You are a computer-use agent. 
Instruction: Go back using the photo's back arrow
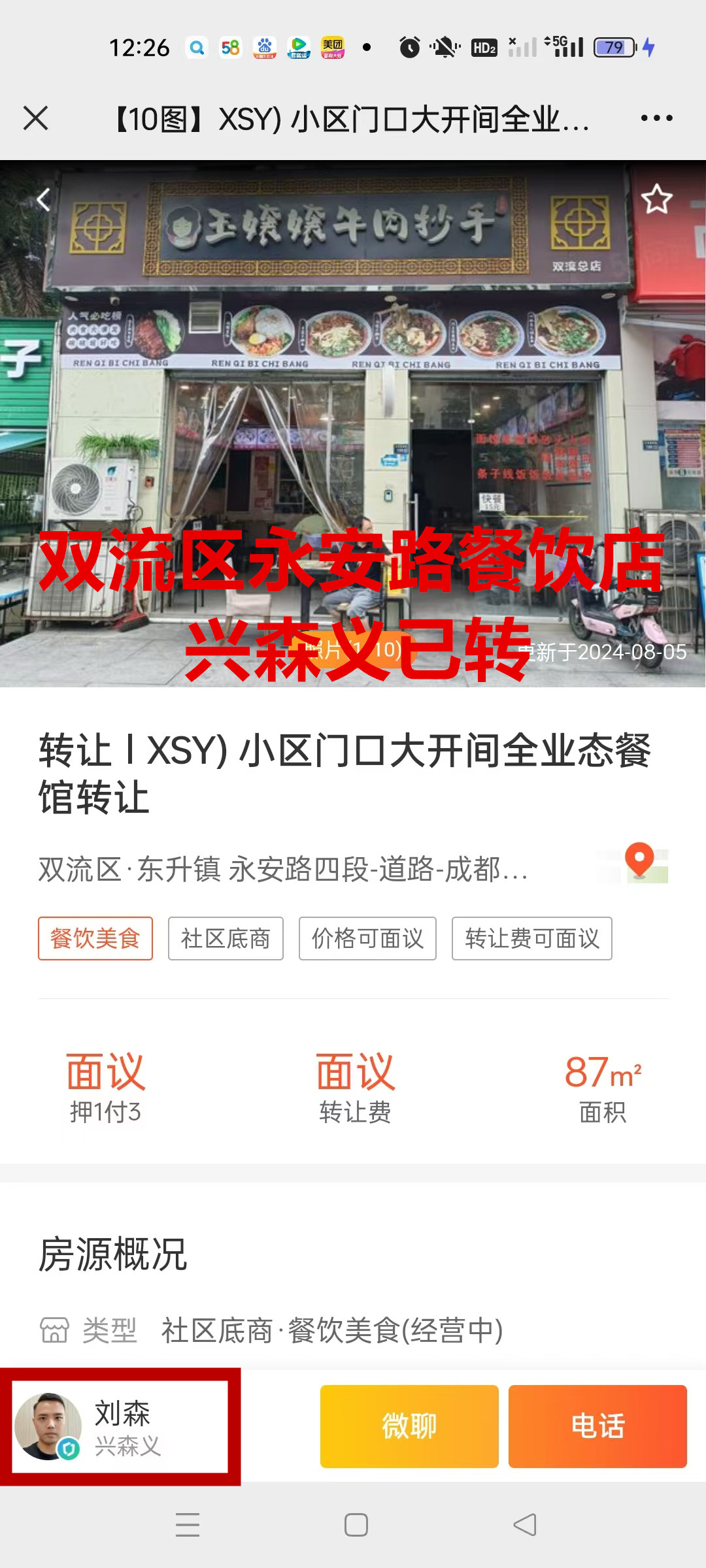click(44, 200)
